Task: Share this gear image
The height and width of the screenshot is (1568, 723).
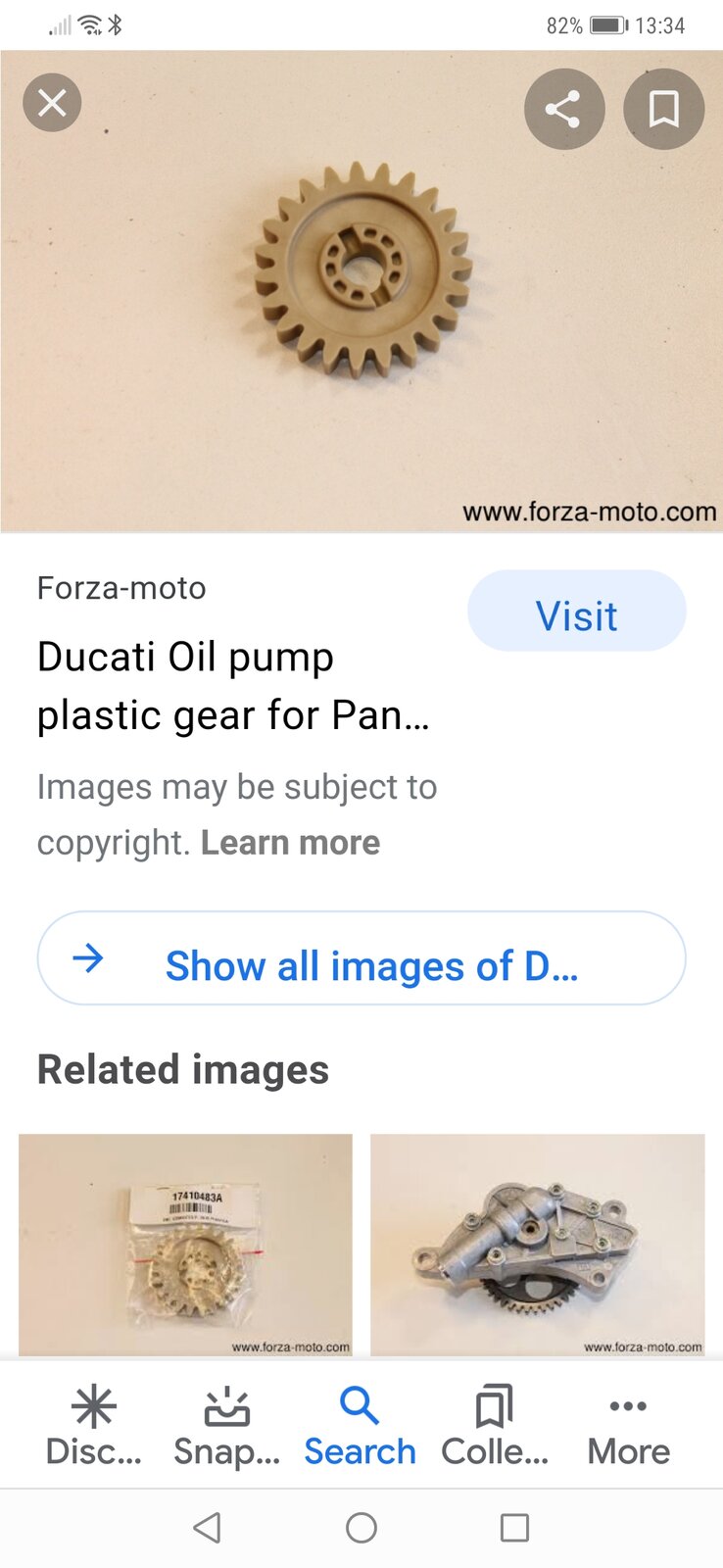Action: point(563,109)
